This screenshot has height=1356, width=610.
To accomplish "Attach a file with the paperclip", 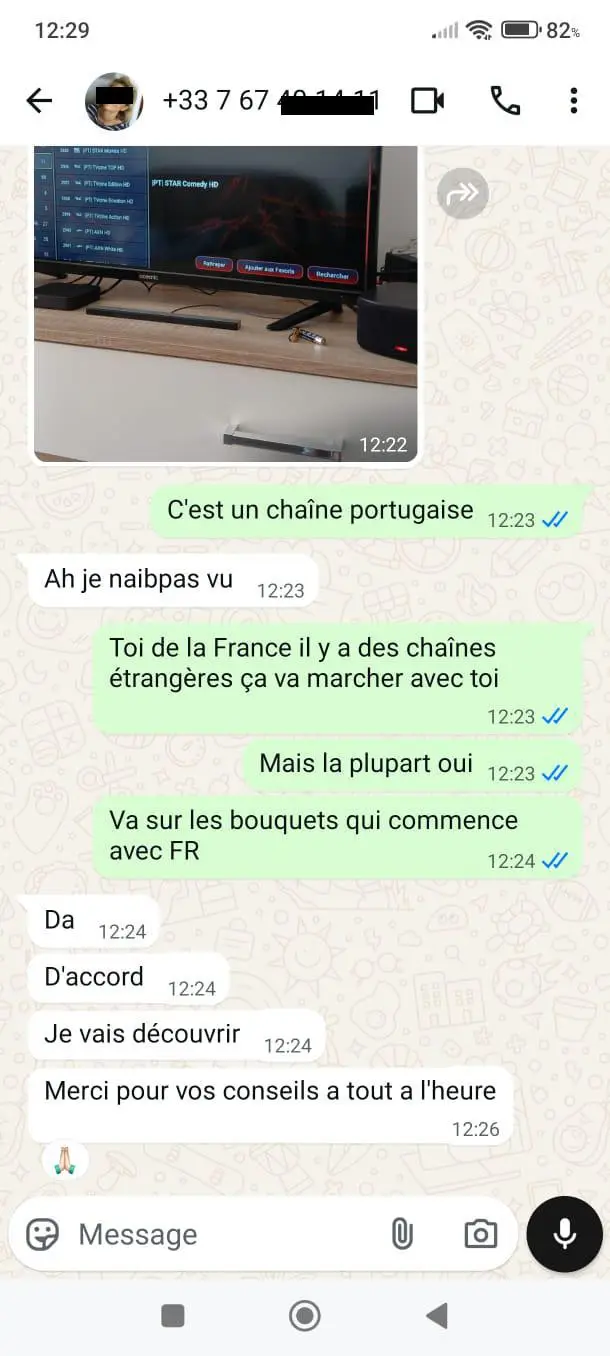I will coord(402,1234).
